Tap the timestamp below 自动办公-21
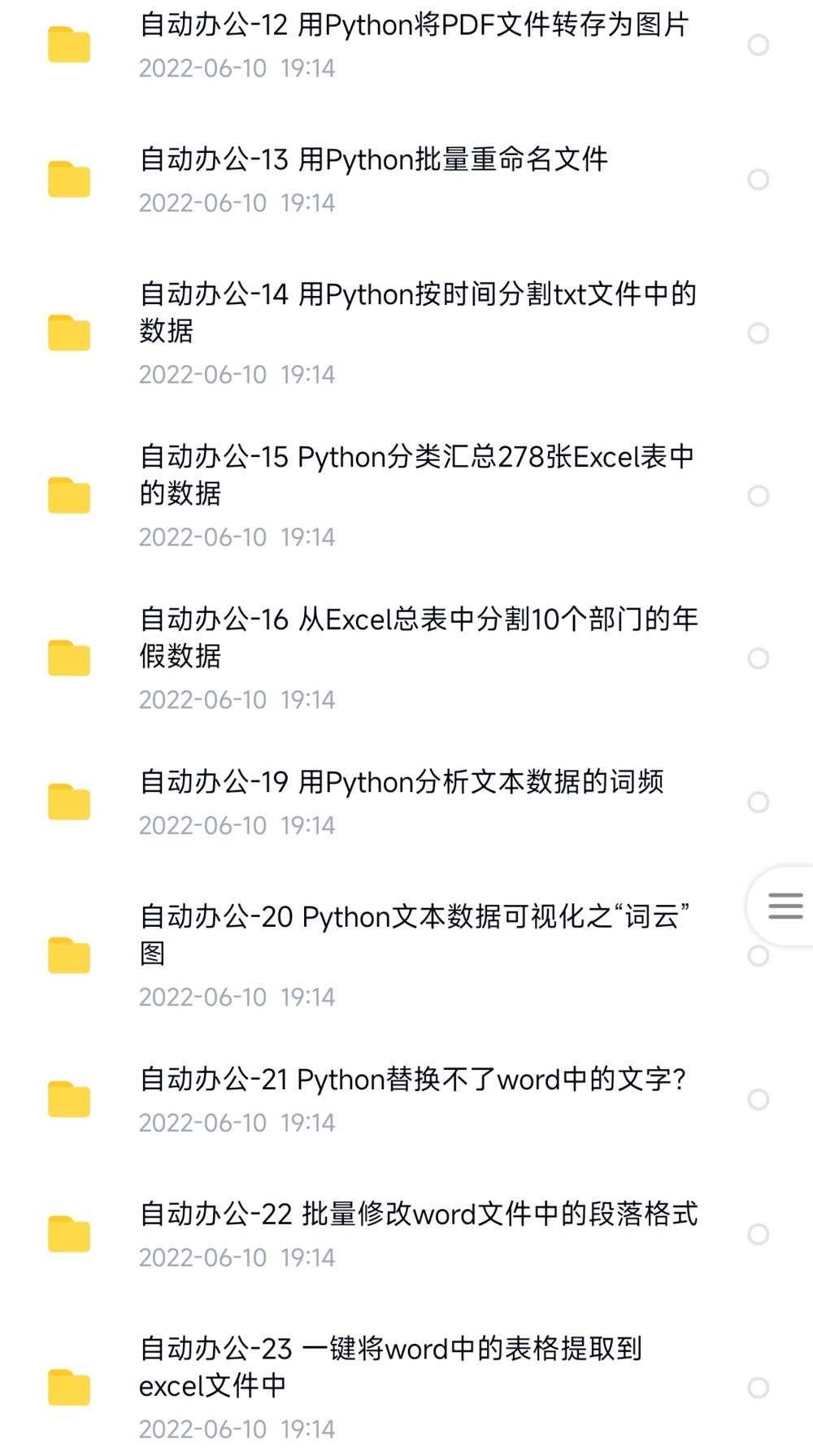 pos(237,1122)
